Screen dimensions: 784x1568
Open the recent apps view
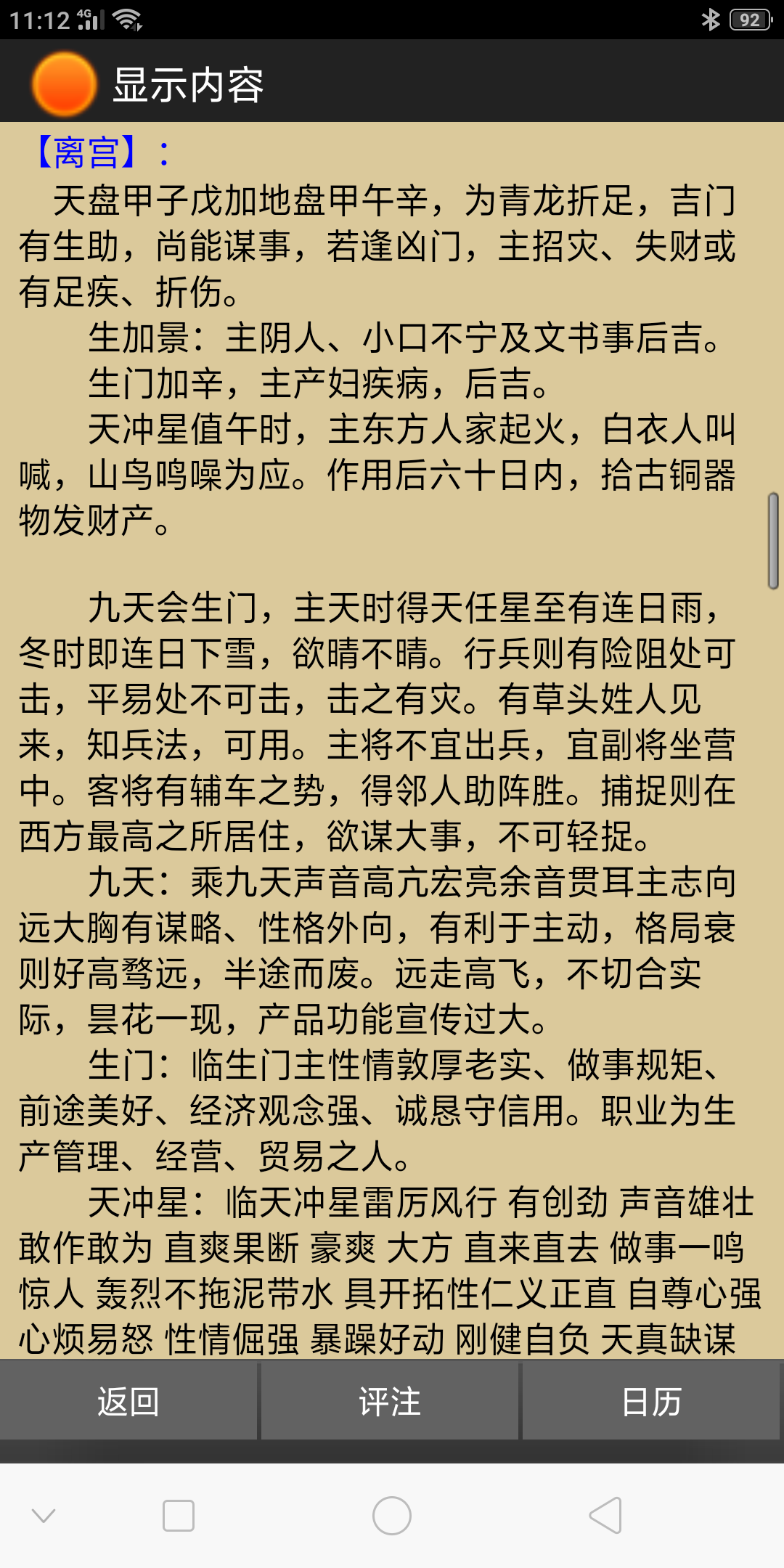click(x=179, y=1516)
